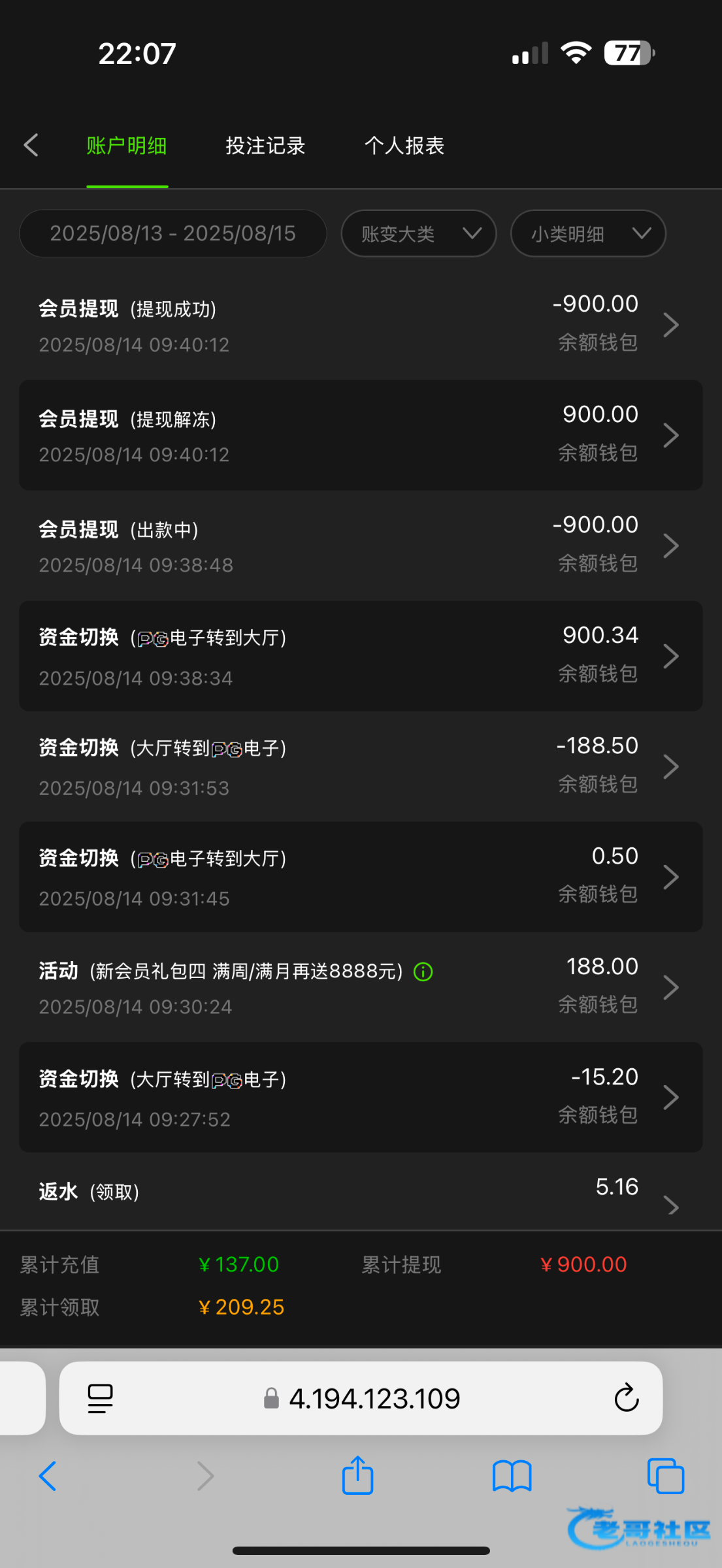Open the 2025/08/13 - 2025/08/15 date range picker
The width and height of the screenshot is (722, 1568).
point(173,234)
